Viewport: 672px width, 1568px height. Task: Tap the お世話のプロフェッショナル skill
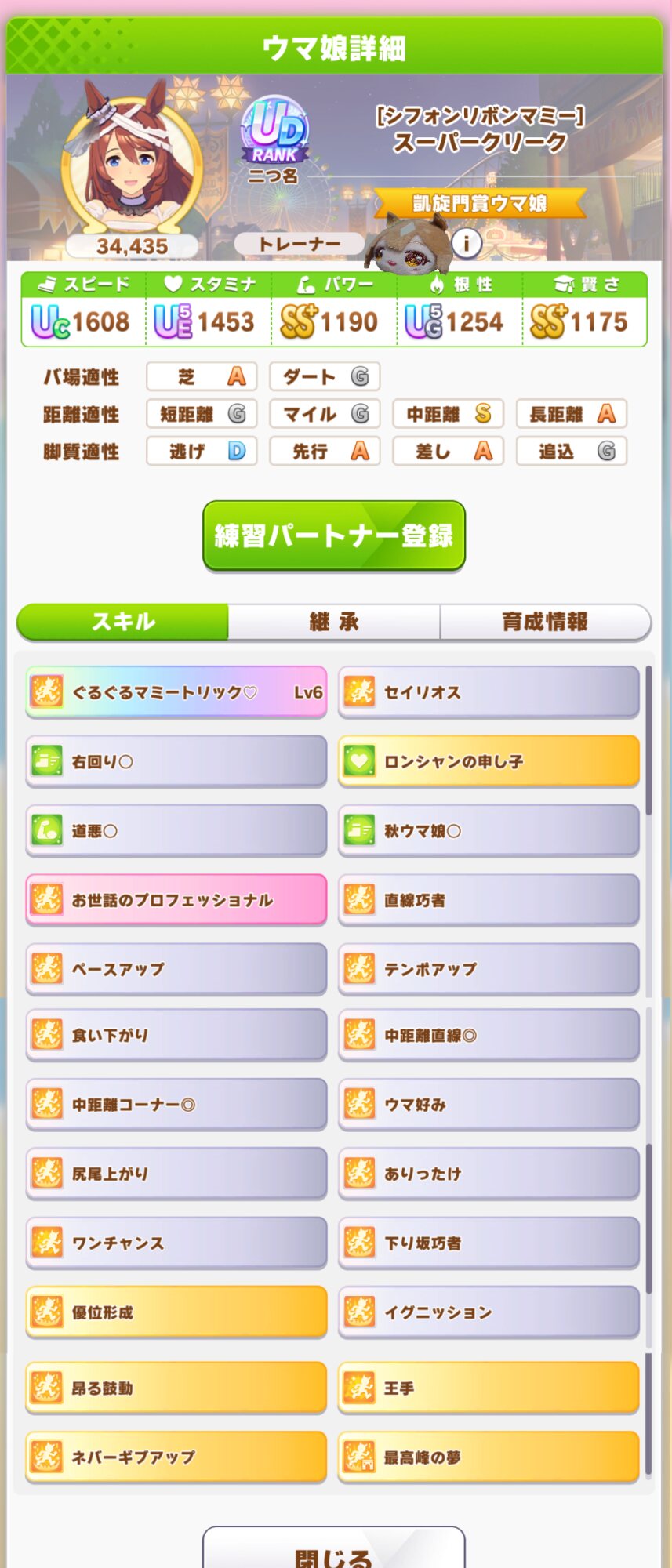click(x=176, y=900)
